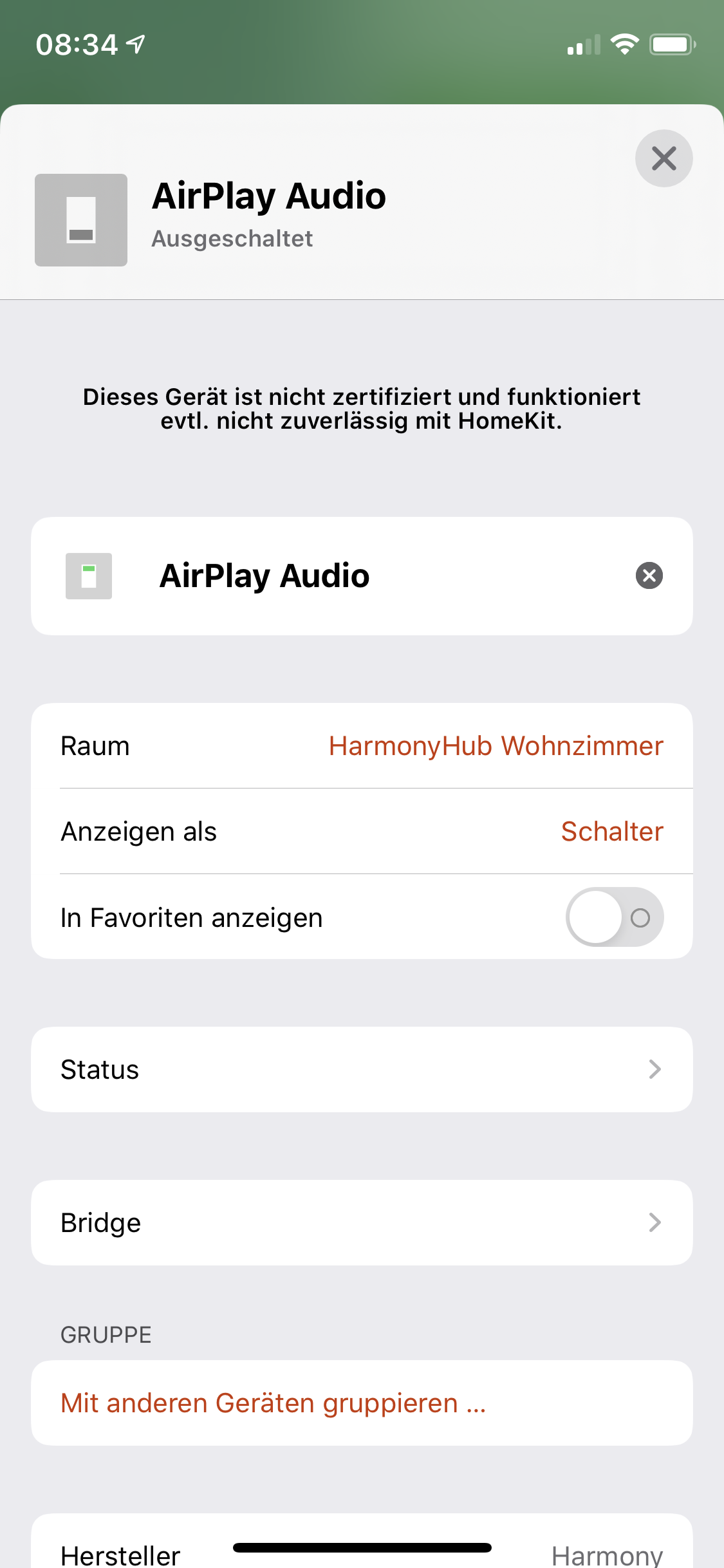Image resolution: width=724 pixels, height=1568 pixels.
Task: Clear the AirPlay Audio name field
Action: [x=649, y=575]
